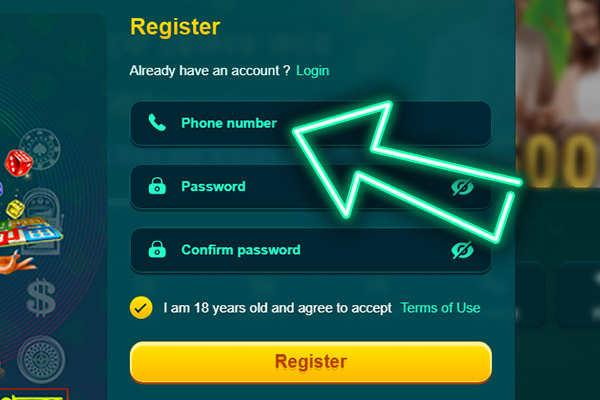600x400 pixels.
Task: Go to Login for existing account
Action: (x=312, y=71)
